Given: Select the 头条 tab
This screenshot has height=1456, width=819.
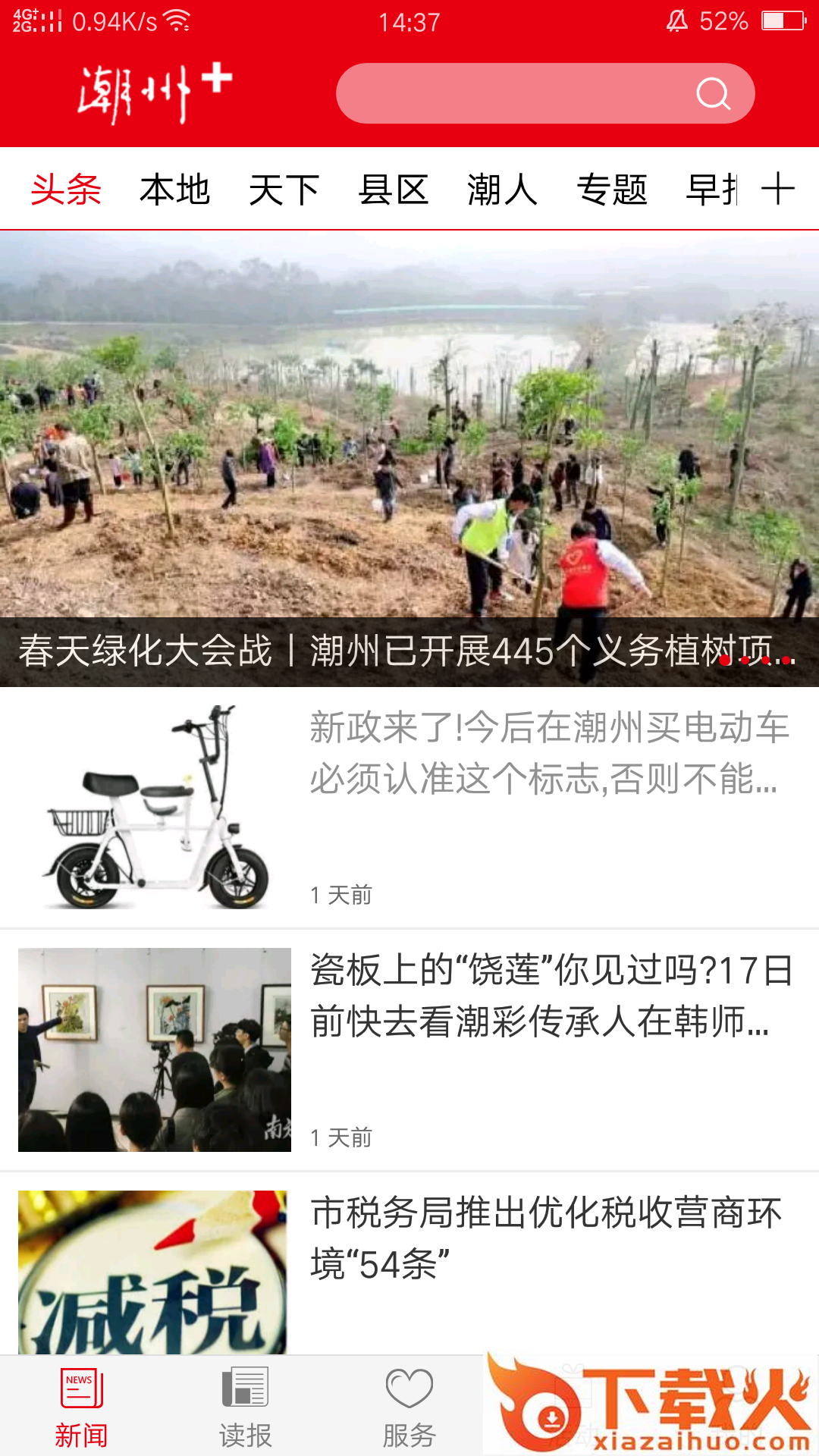Looking at the screenshot, I should pos(66,190).
